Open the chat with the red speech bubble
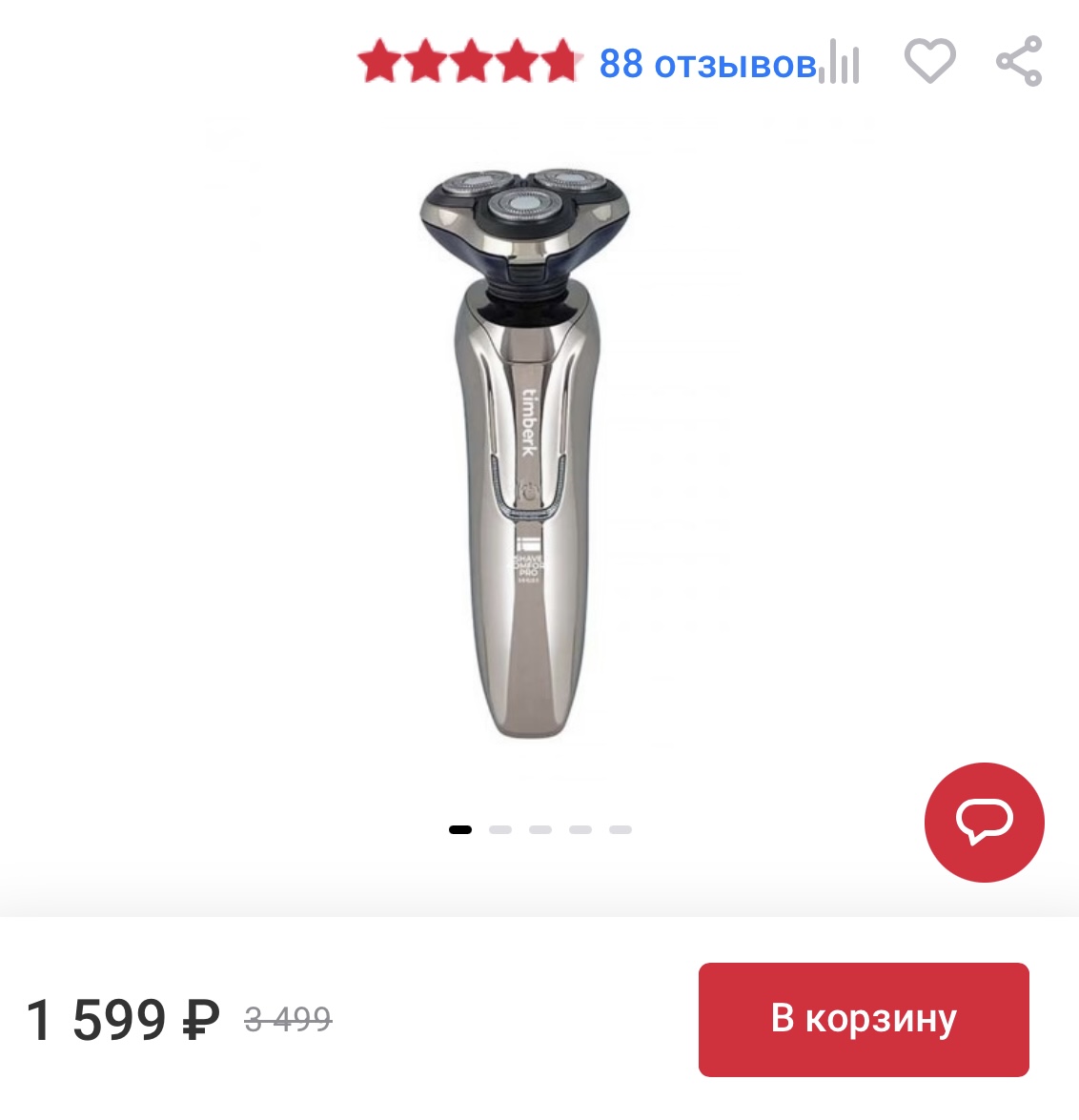 coord(983,822)
